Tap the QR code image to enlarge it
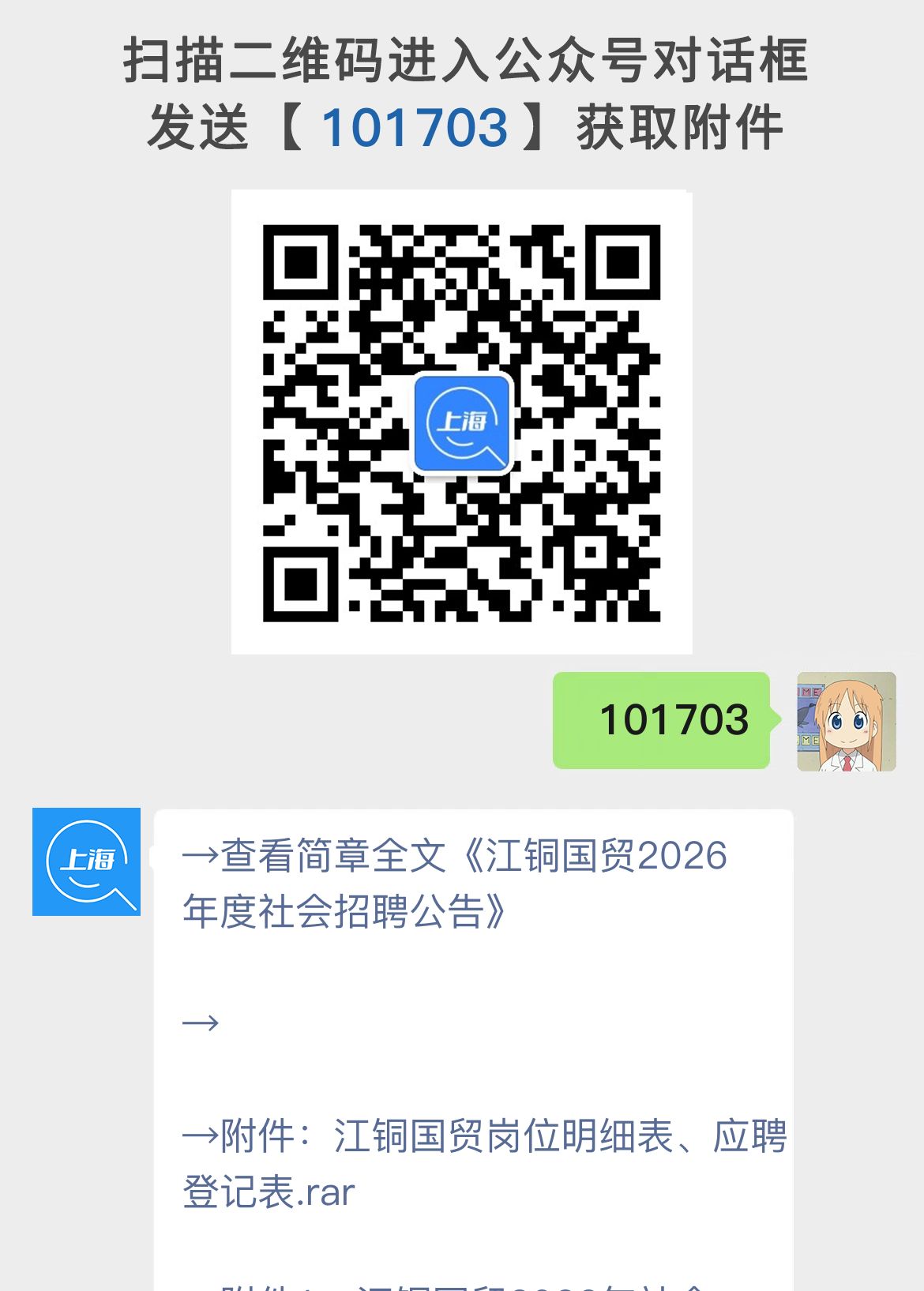Image resolution: width=924 pixels, height=1291 pixels. (x=462, y=422)
